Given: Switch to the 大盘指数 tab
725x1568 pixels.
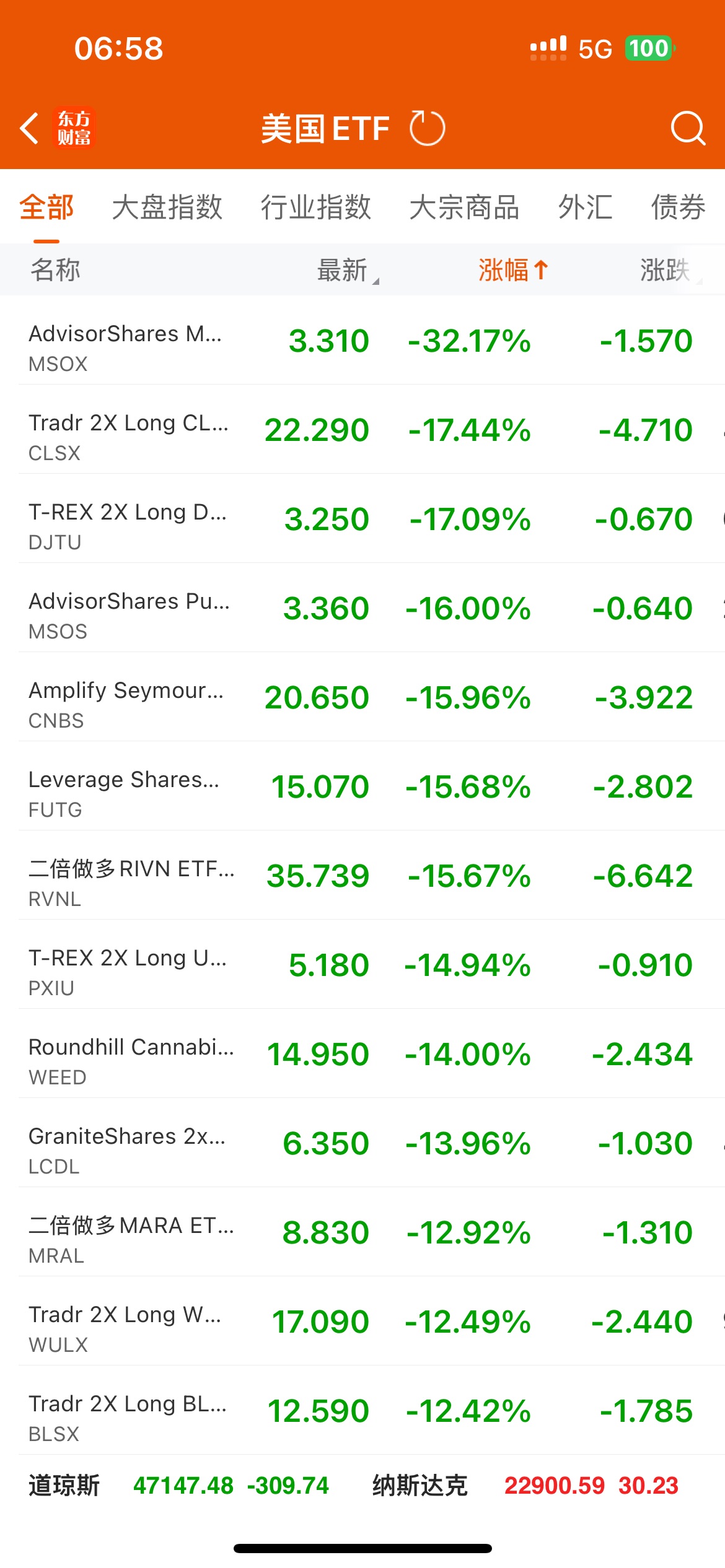Looking at the screenshot, I should (x=167, y=207).
